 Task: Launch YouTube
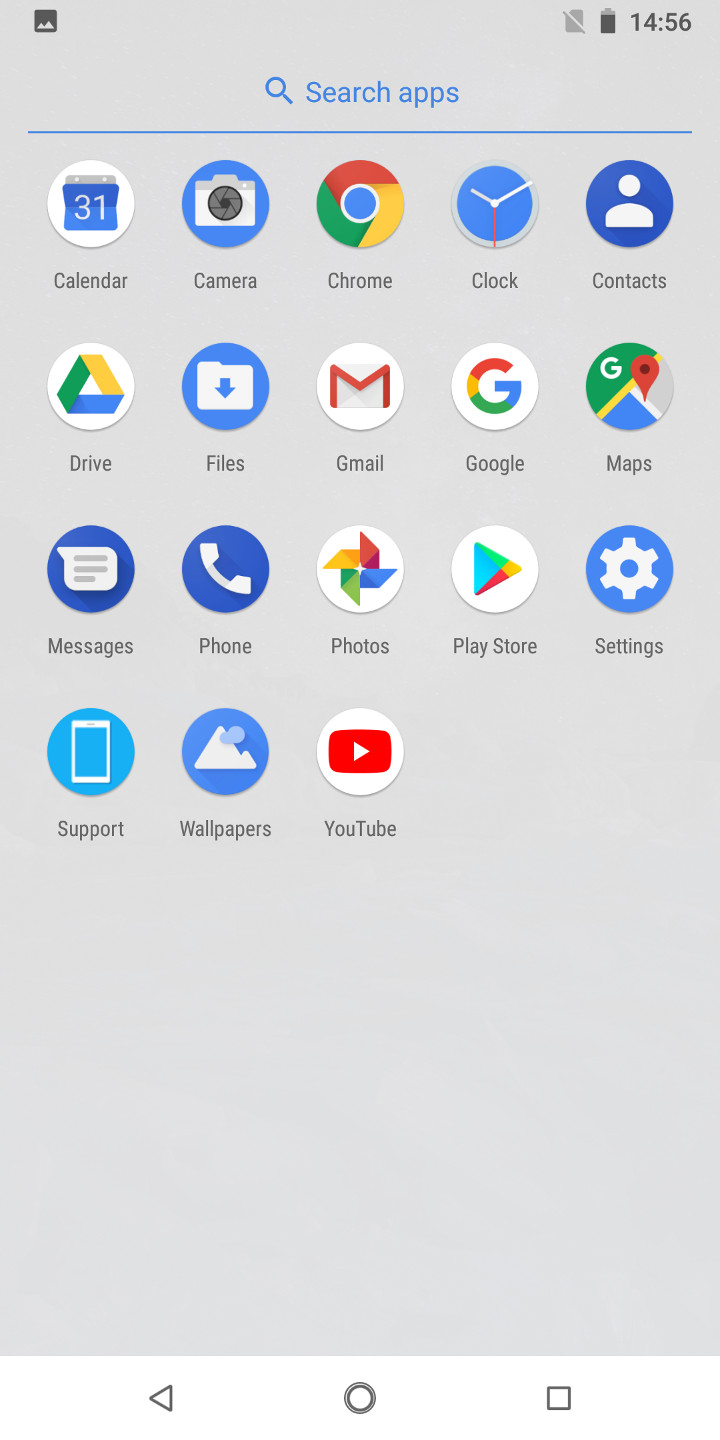(x=360, y=752)
